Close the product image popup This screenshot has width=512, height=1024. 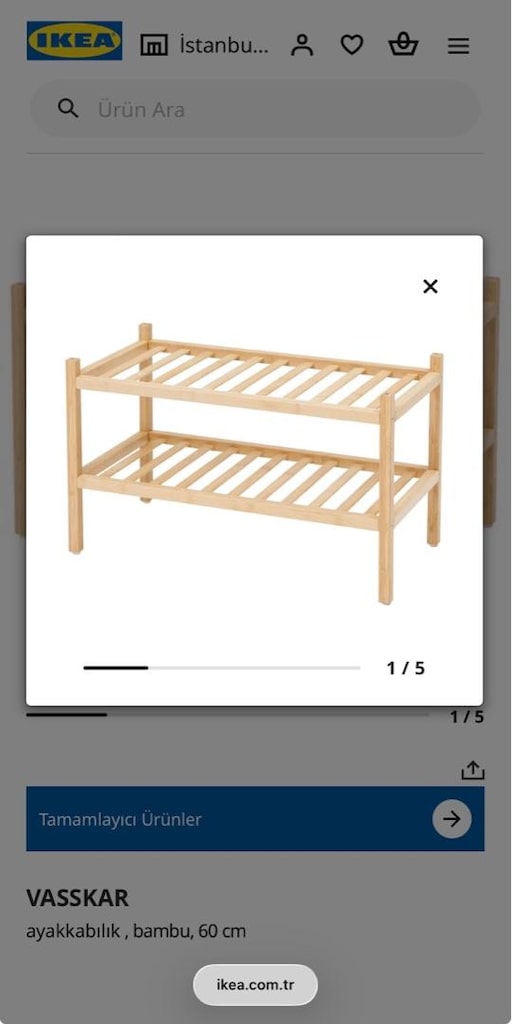[430, 286]
